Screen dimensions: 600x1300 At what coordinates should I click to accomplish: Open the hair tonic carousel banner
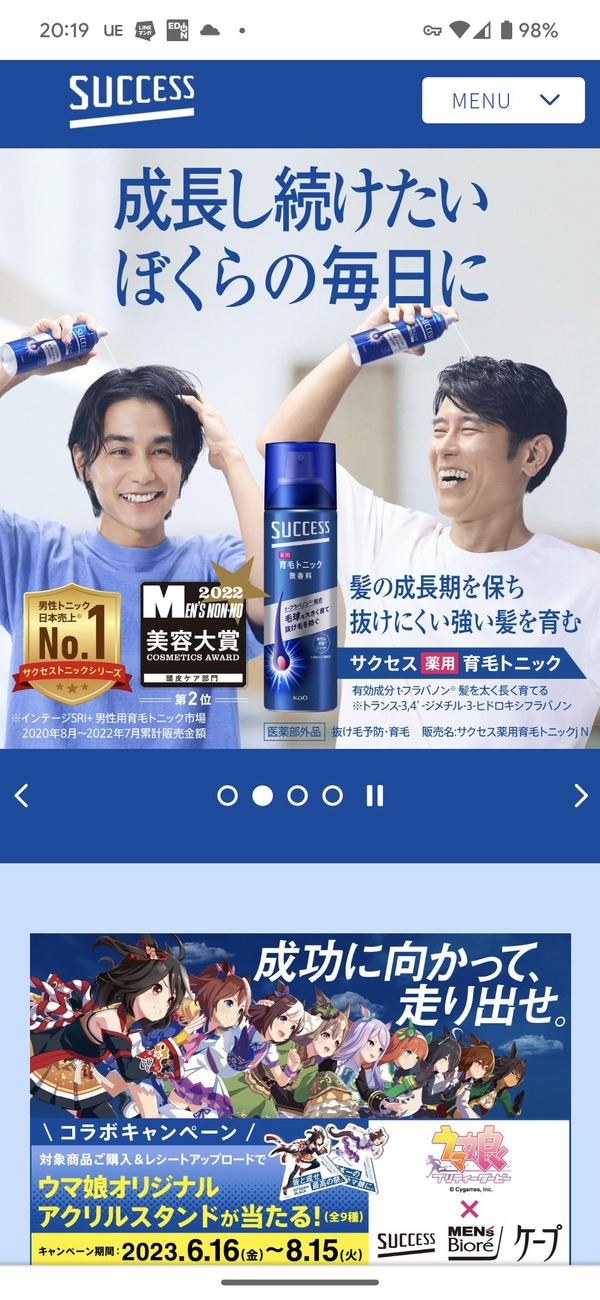pos(300,448)
